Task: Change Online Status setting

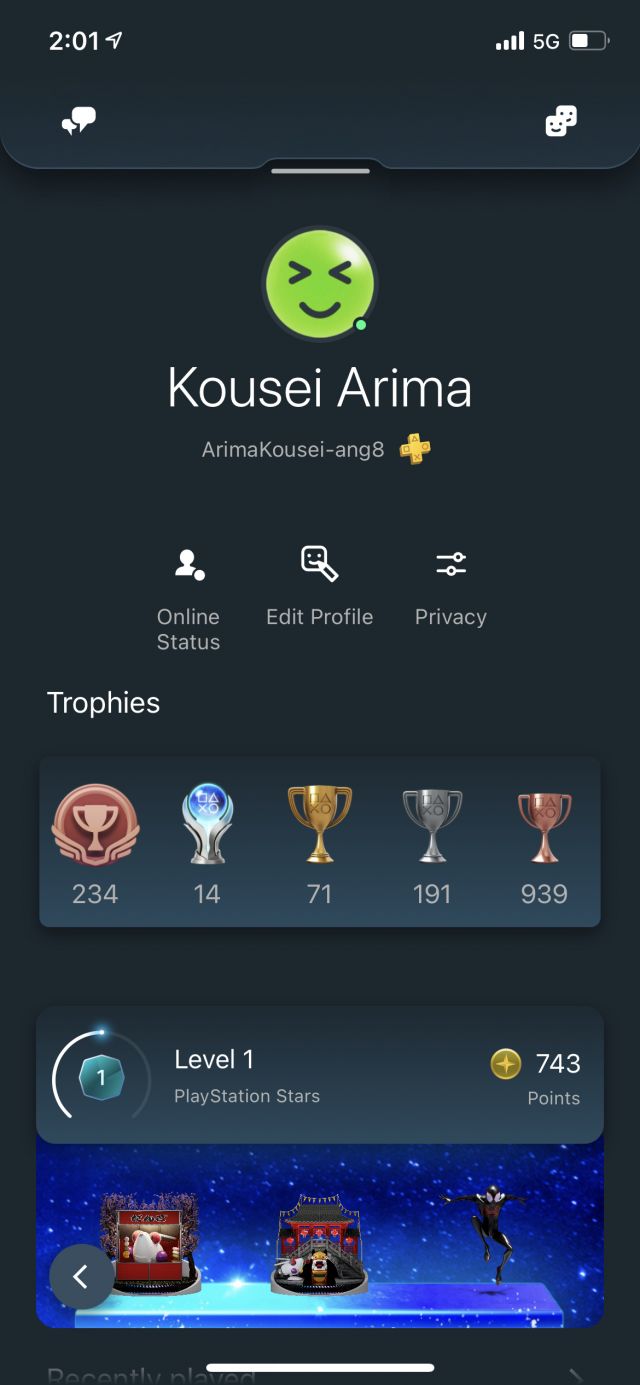Action: point(188,598)
